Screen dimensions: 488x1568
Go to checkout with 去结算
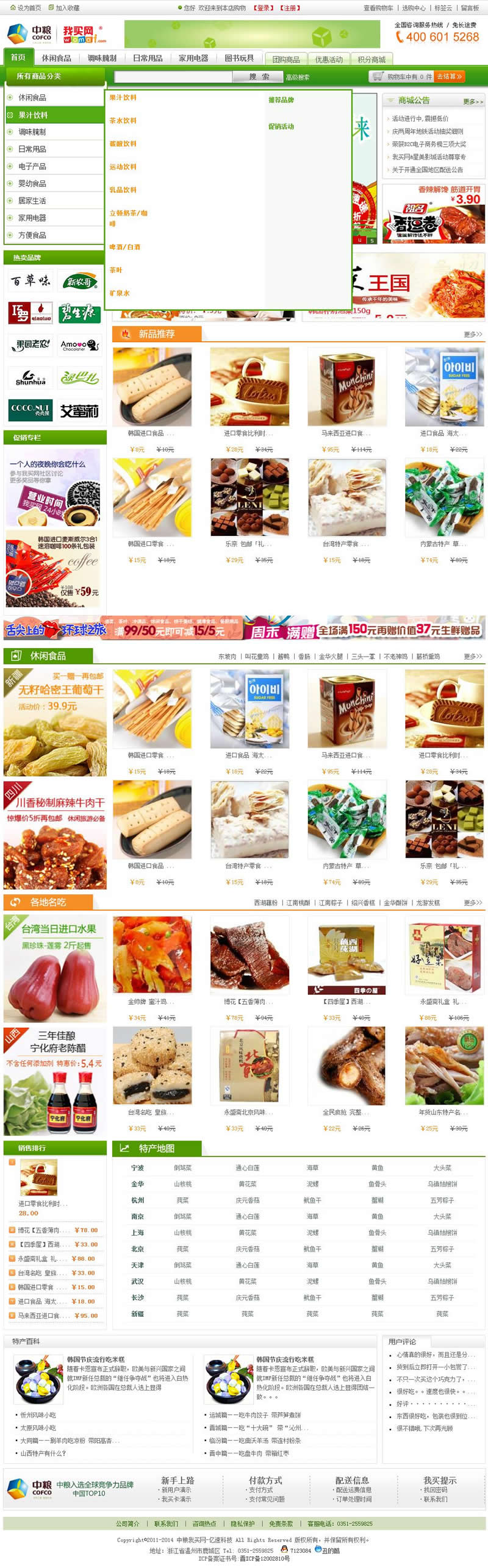point(449,76)
